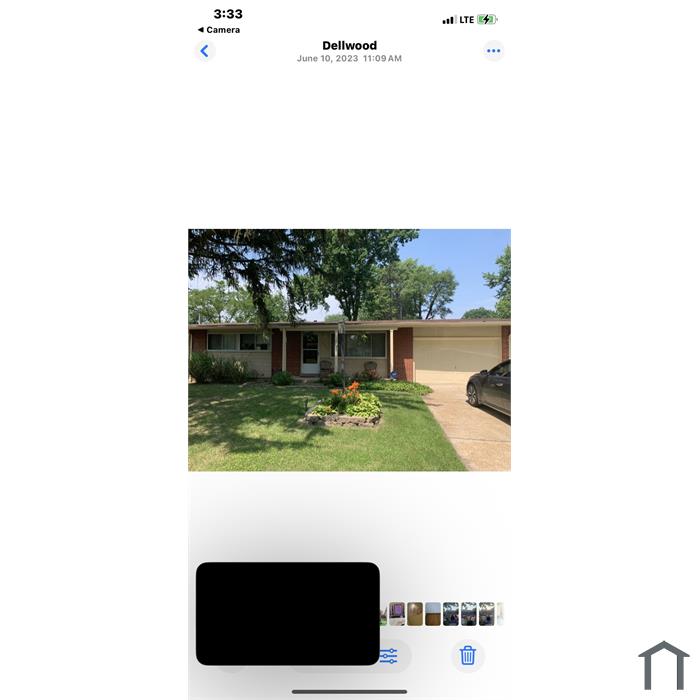Go back to the photo library
Screen dimensions: 700x700
[205, 51]
